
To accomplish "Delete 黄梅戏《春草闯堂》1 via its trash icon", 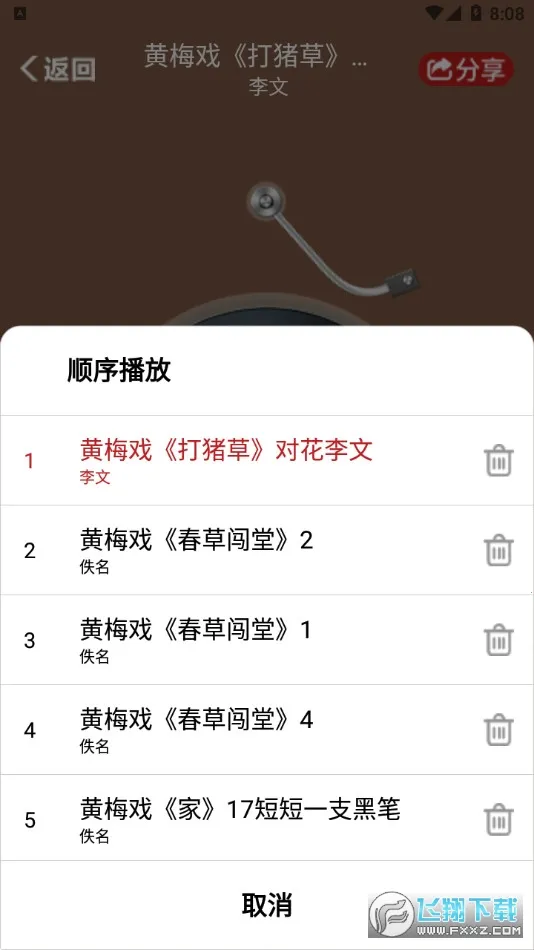I will coord(499,640).
